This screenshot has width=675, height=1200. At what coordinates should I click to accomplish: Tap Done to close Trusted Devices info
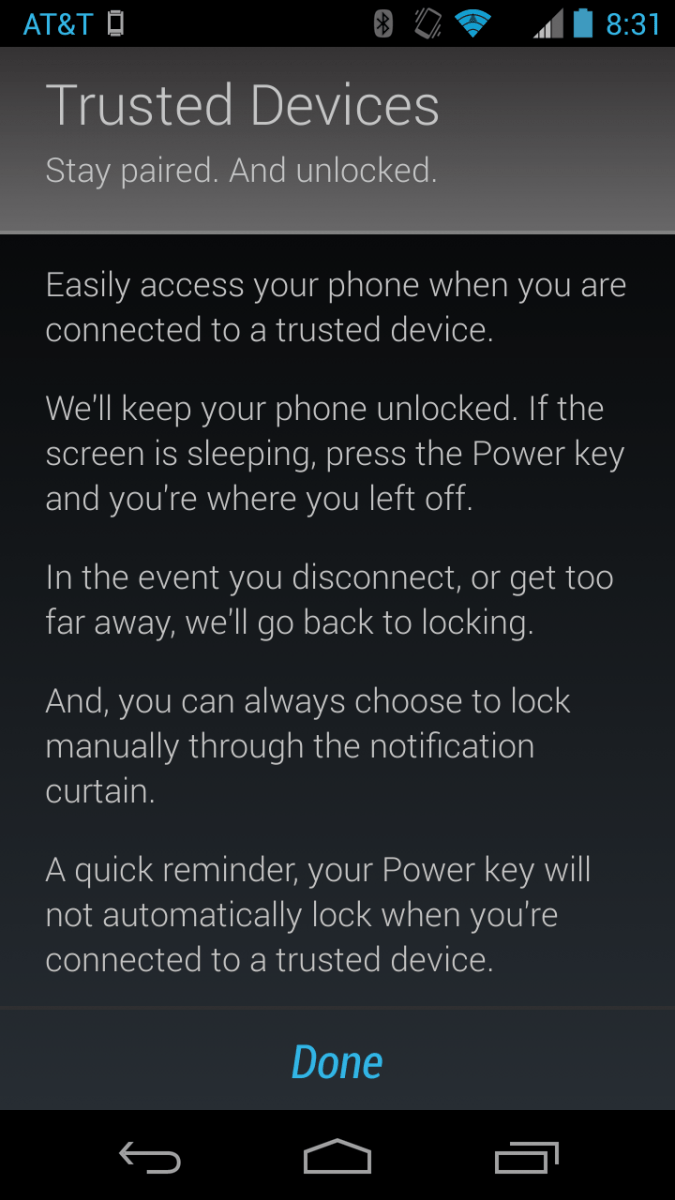(337, 1062)
